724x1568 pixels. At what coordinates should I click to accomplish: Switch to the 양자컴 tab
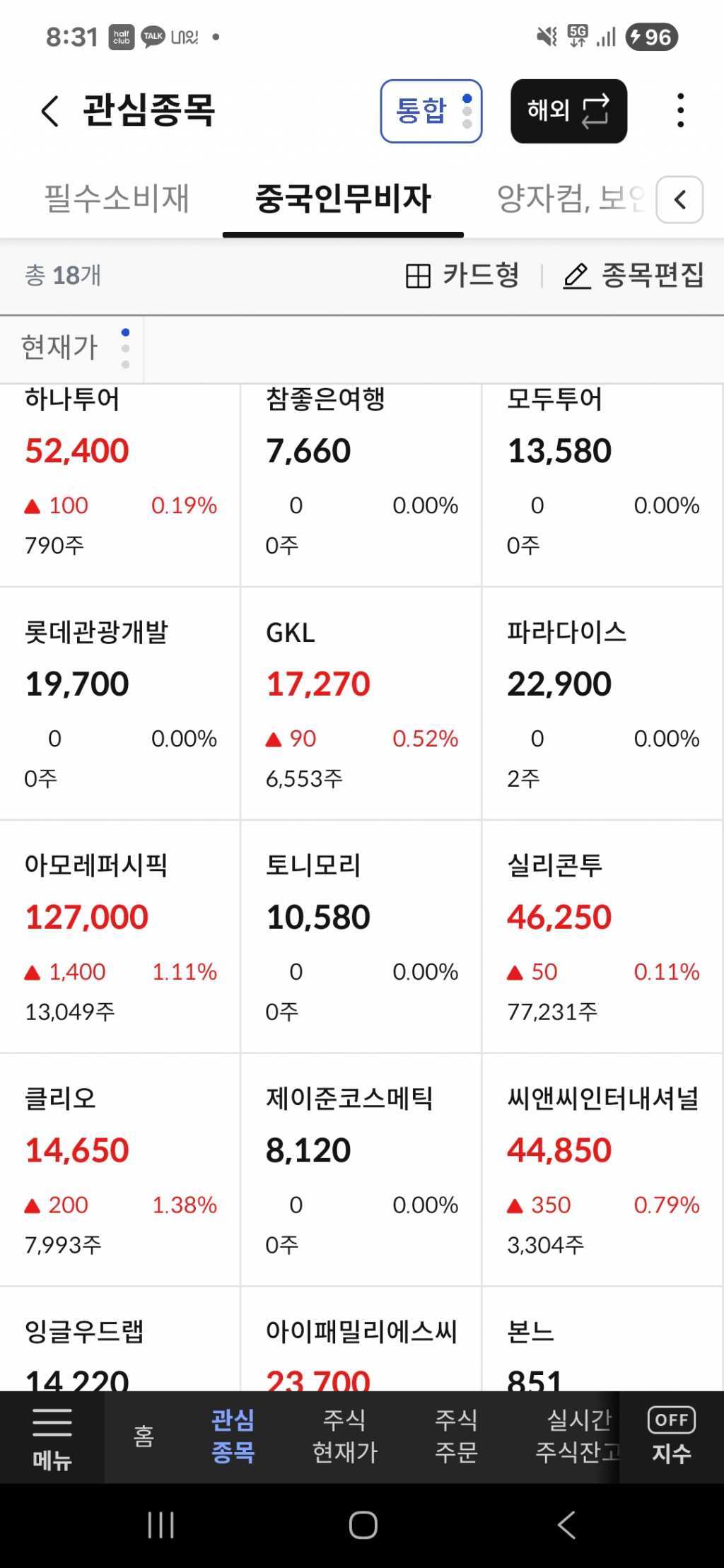click(x=570, y=199)
